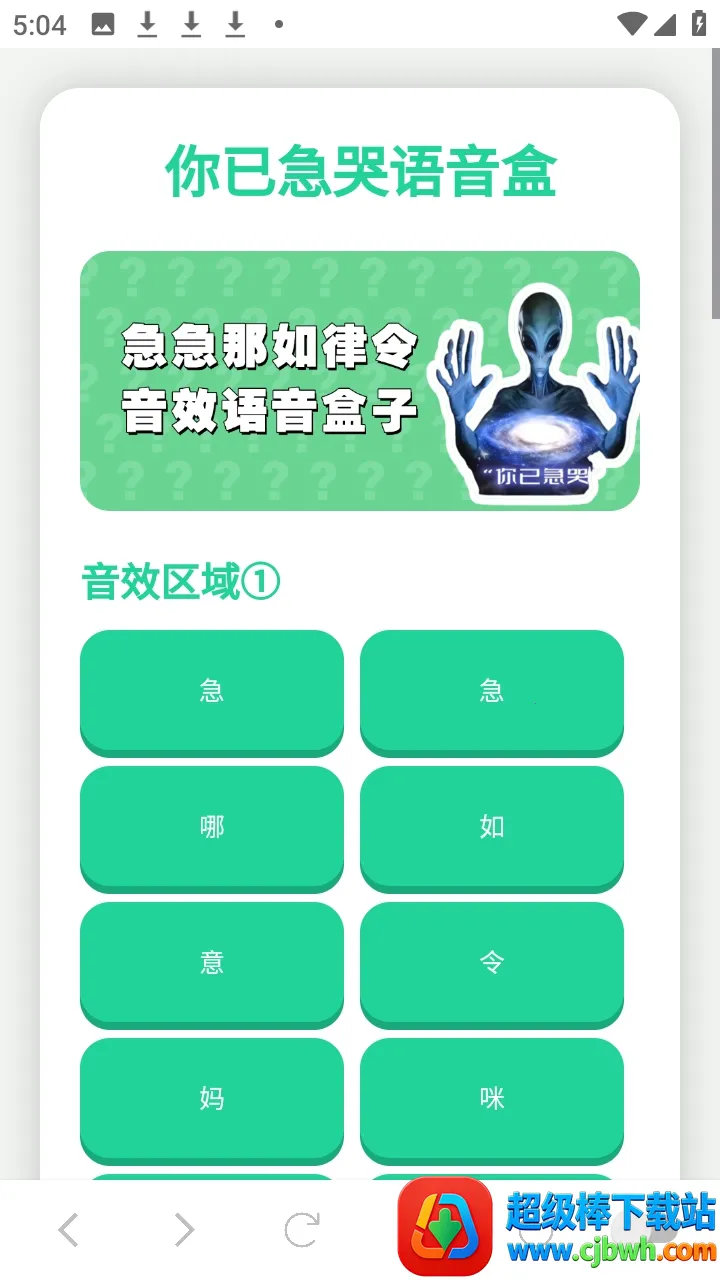This screenshot has height=1280, width=720.
Task: Go forward with the browser forward arrow
Action: (184, 1230)
